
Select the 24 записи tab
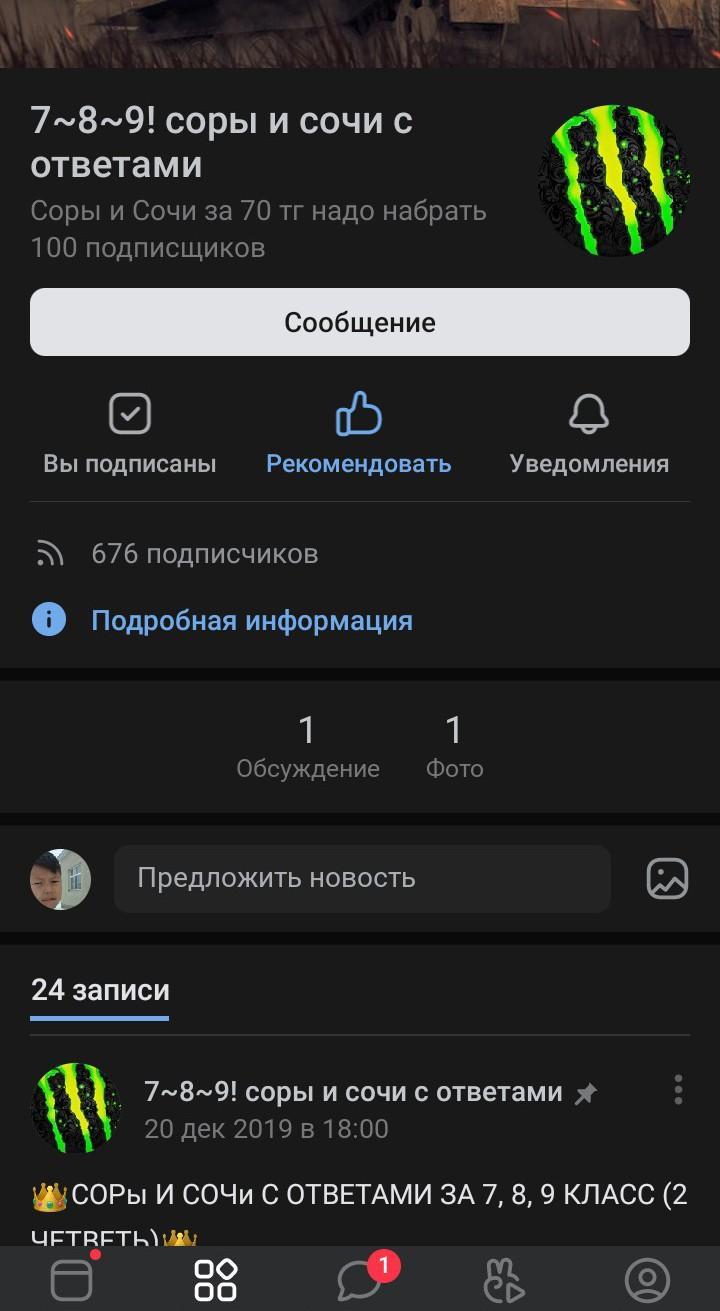pyautogui.click(x=100, y=991)
